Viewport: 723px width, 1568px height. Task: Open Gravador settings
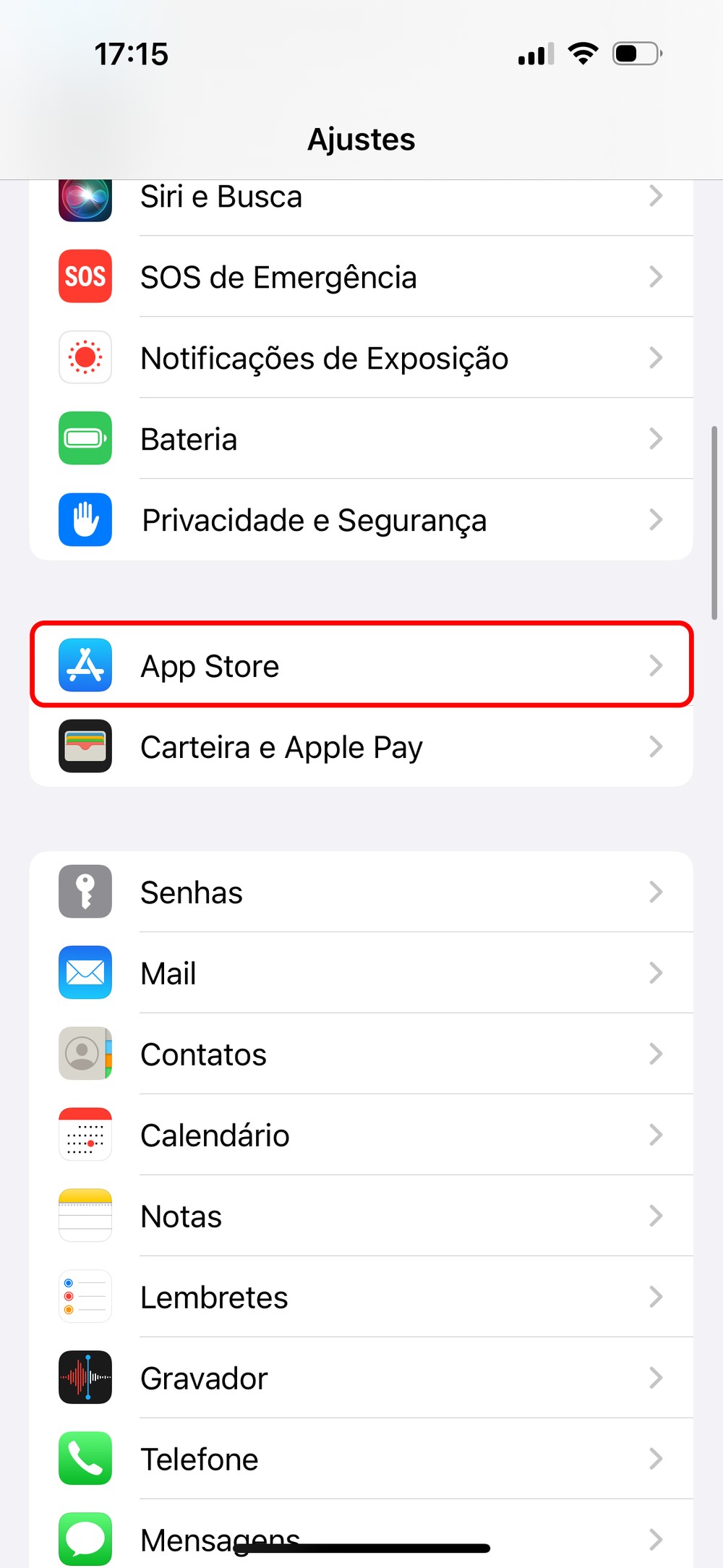coord(361,1378)
